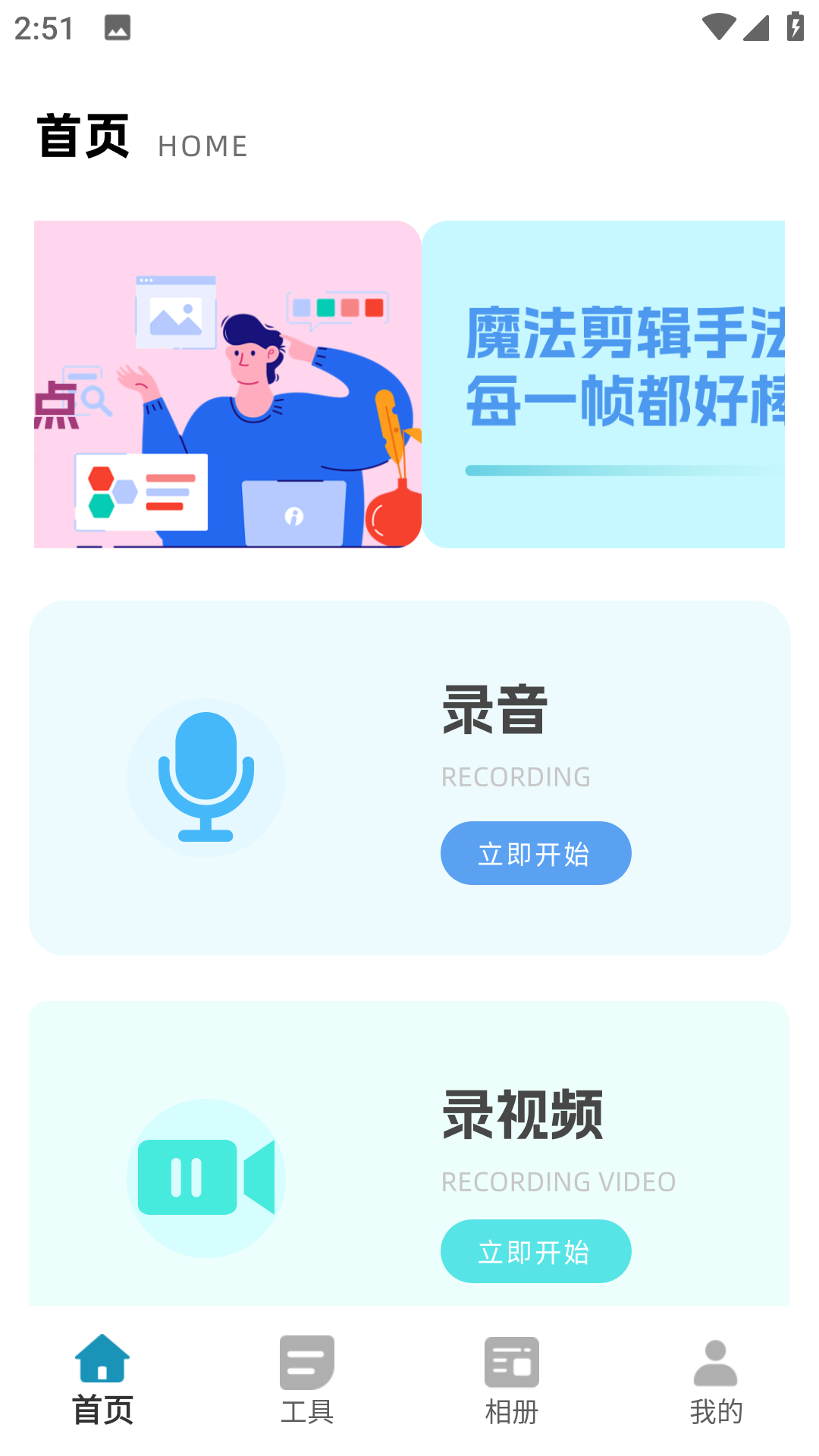Click the 录视频 heading text
The width and height of the screenshot is (819, 1456).
coord(522,1113)
